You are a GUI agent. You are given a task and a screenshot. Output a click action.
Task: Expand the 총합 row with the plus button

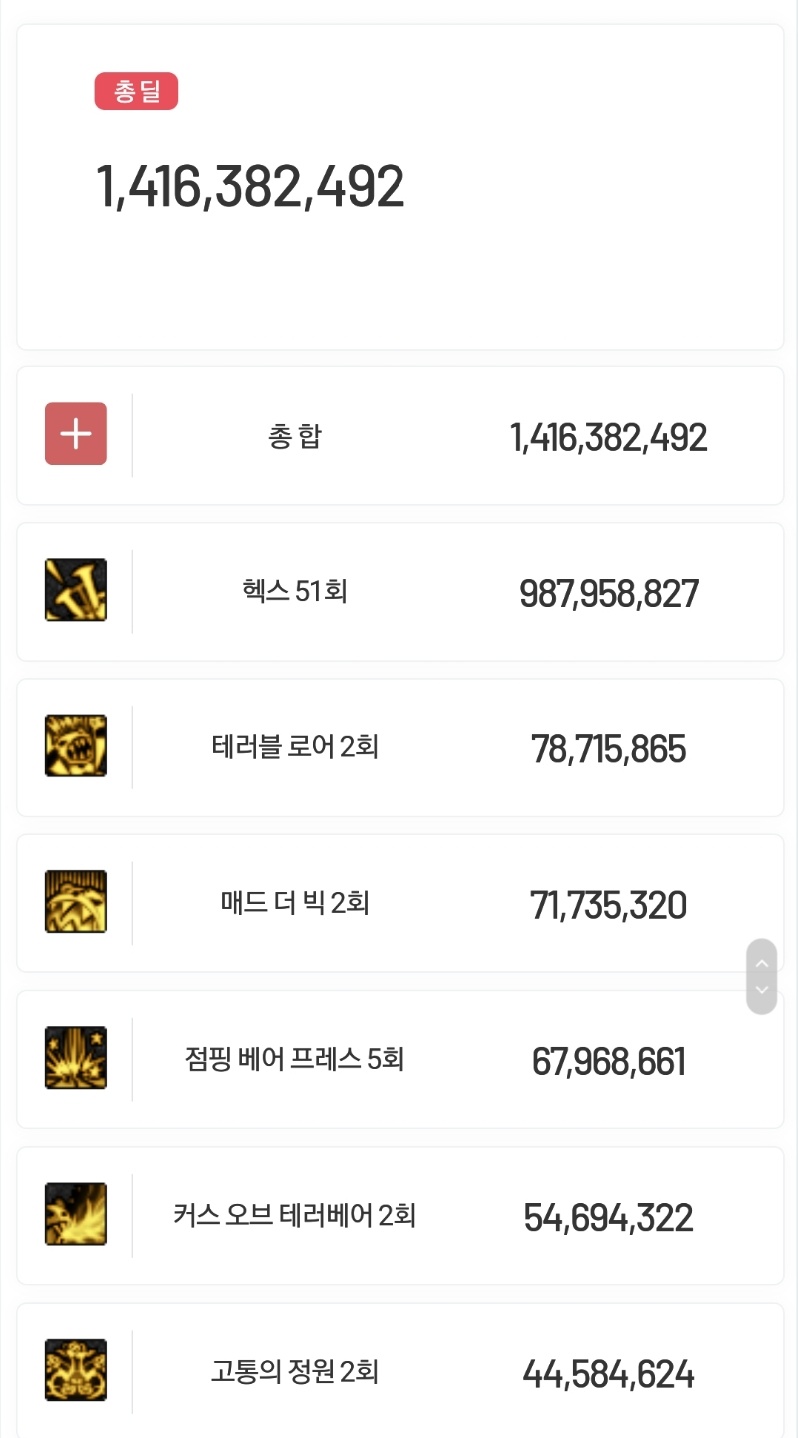[76, 434]
